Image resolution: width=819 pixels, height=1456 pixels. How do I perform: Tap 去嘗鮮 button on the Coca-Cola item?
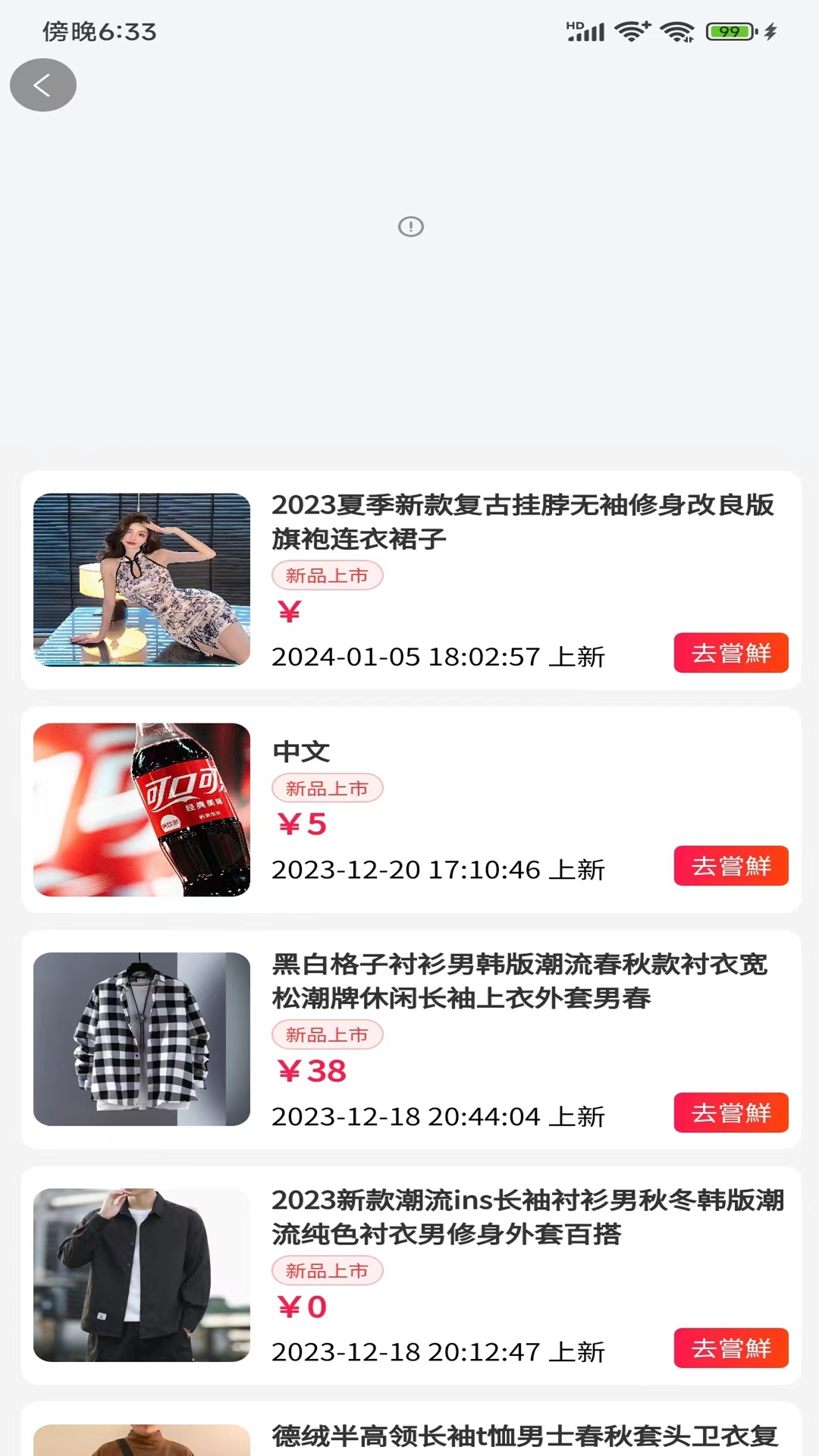730,865
